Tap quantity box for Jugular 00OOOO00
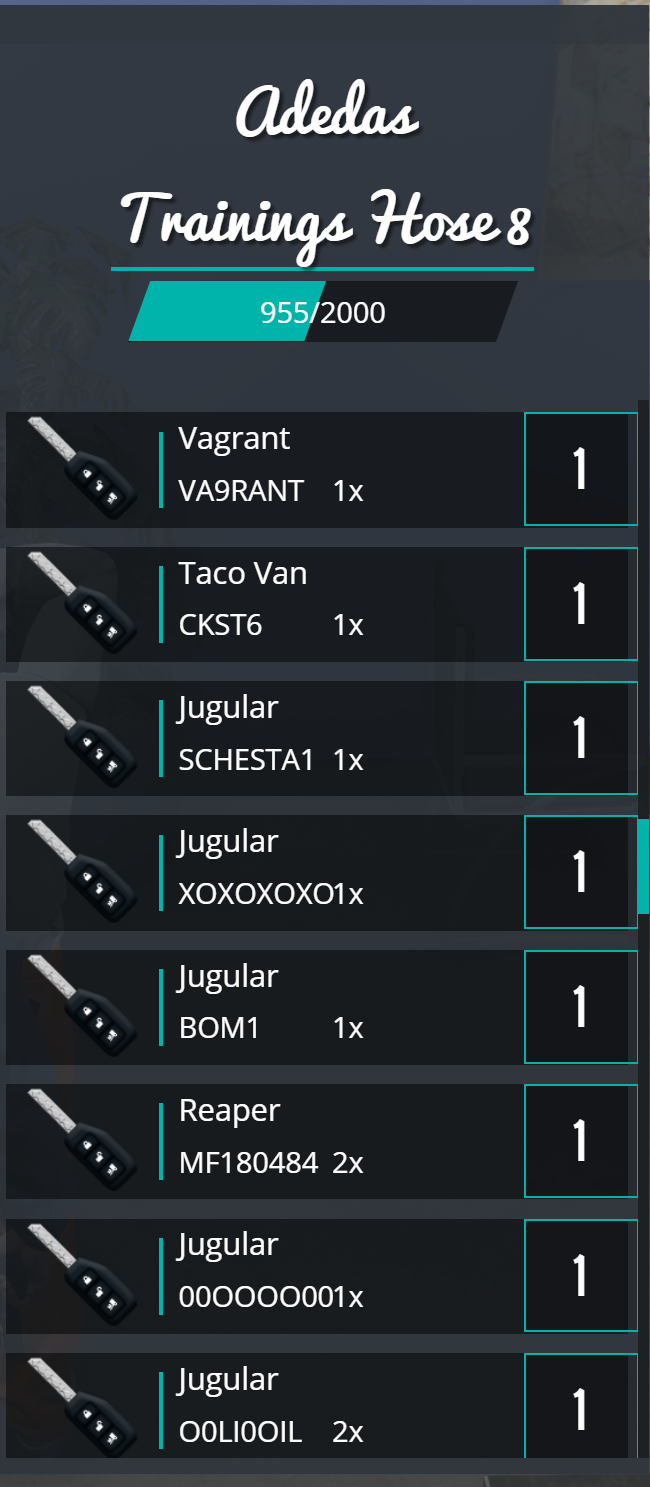Viewport: 650px width, 1487px height. (581, 1275)
